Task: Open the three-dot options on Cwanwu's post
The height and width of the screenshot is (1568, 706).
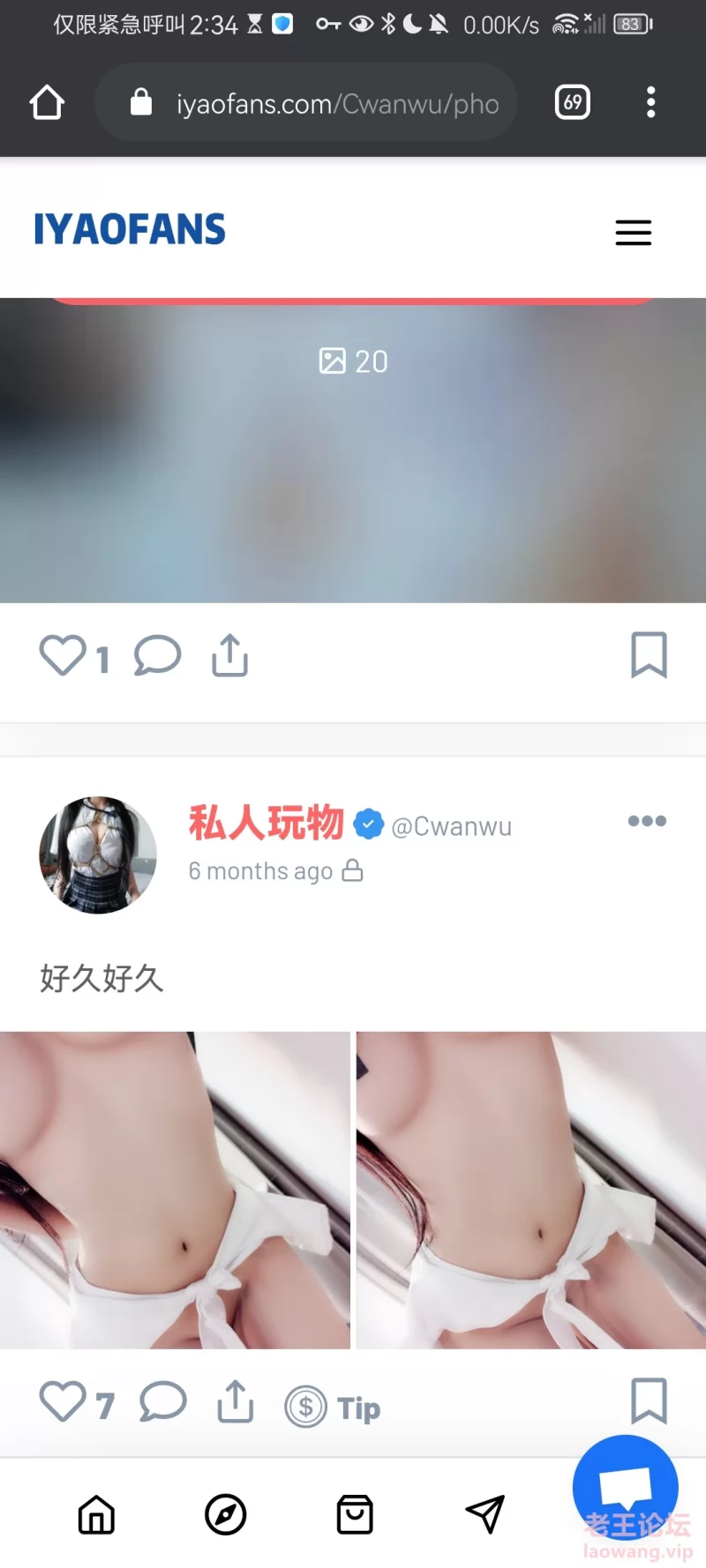Action: (647, 821)
